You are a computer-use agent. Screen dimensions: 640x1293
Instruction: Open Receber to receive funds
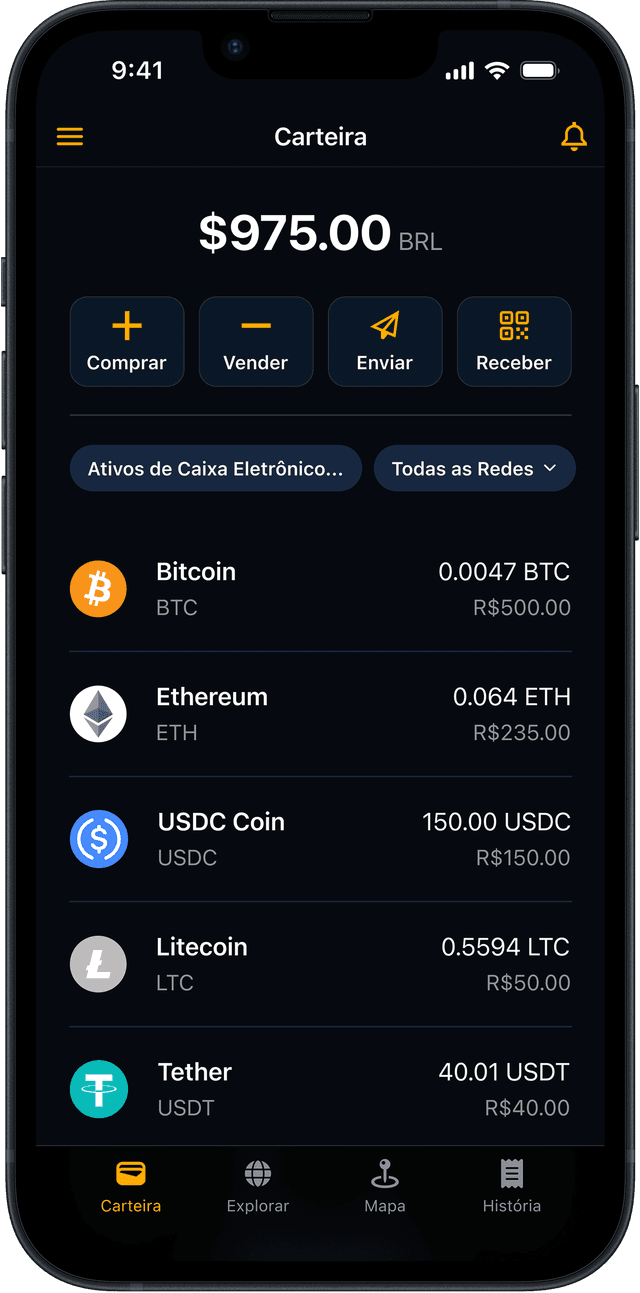(514, 341)
